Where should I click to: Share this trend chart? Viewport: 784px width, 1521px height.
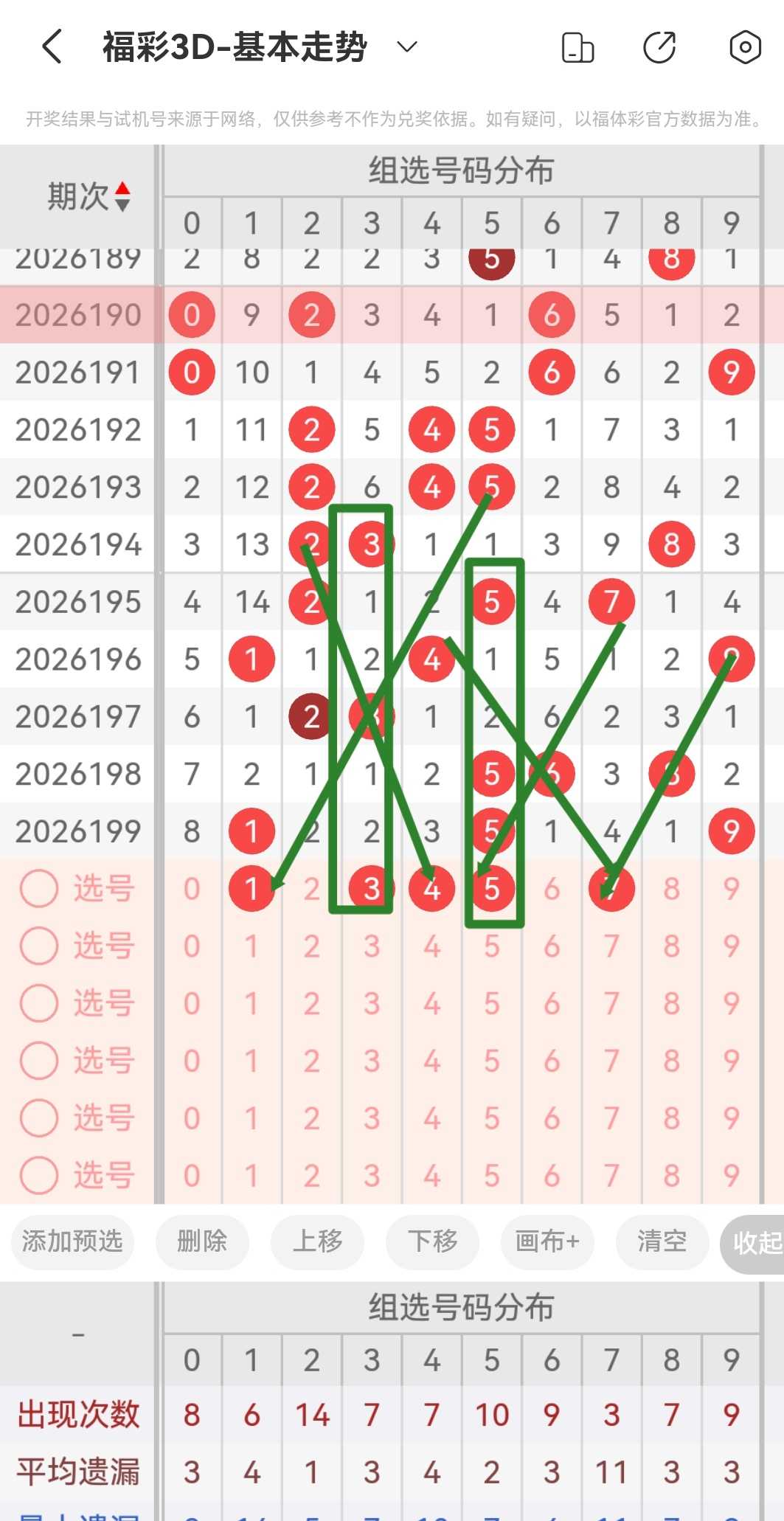[659, 48]
